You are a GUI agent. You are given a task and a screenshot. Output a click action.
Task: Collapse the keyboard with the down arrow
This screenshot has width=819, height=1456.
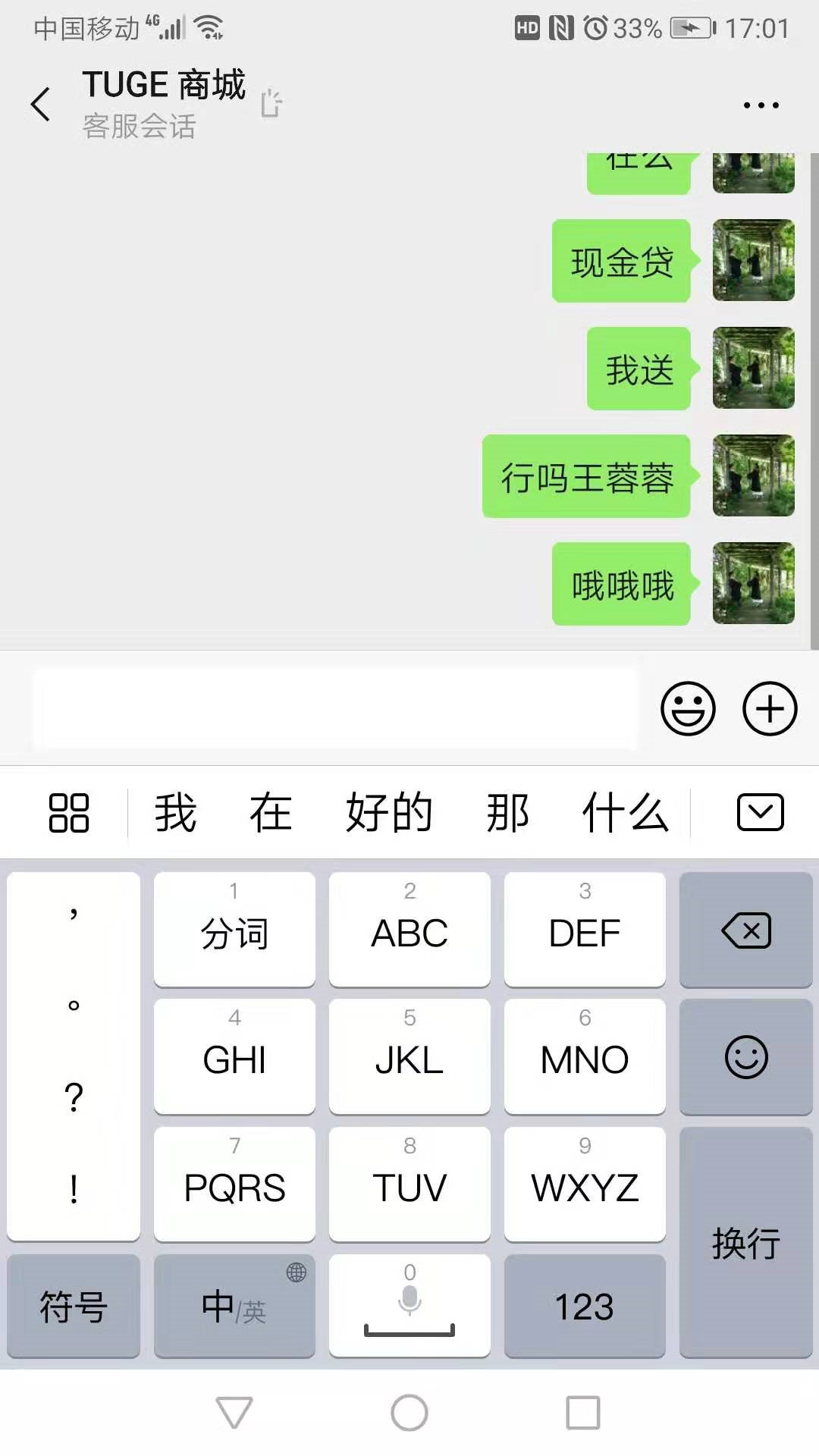(760, 813)
